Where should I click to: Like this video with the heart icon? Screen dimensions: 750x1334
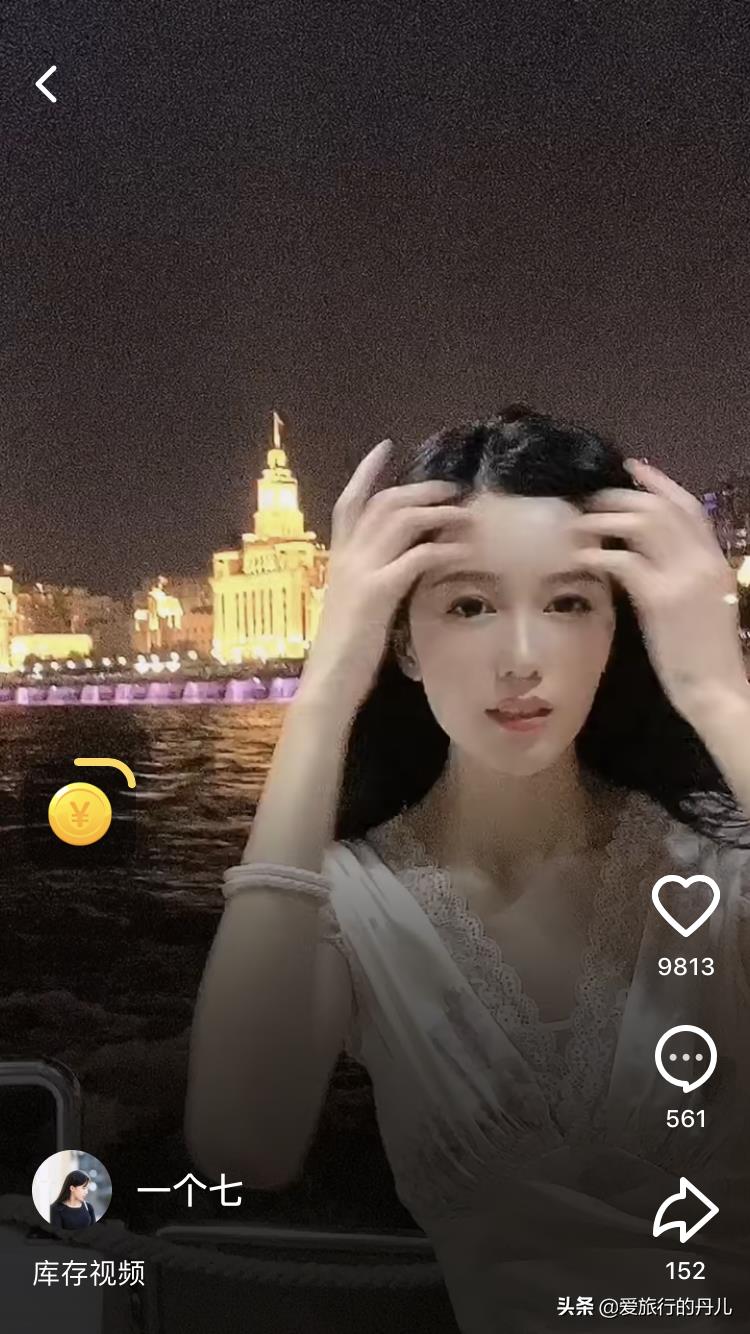click(x=686, y=905)
